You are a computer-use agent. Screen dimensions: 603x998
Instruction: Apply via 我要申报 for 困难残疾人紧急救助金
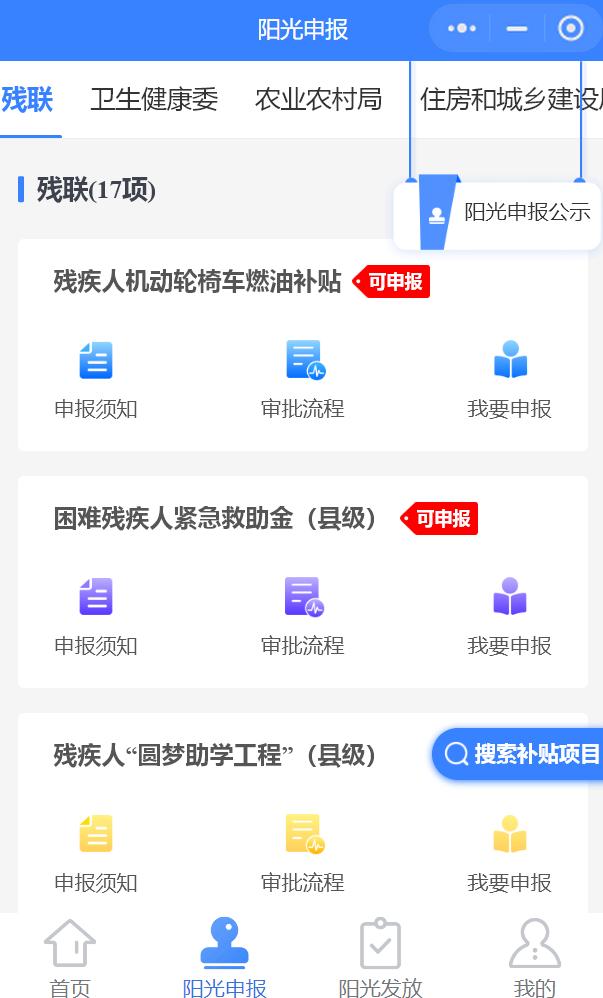tap(509, 615)
